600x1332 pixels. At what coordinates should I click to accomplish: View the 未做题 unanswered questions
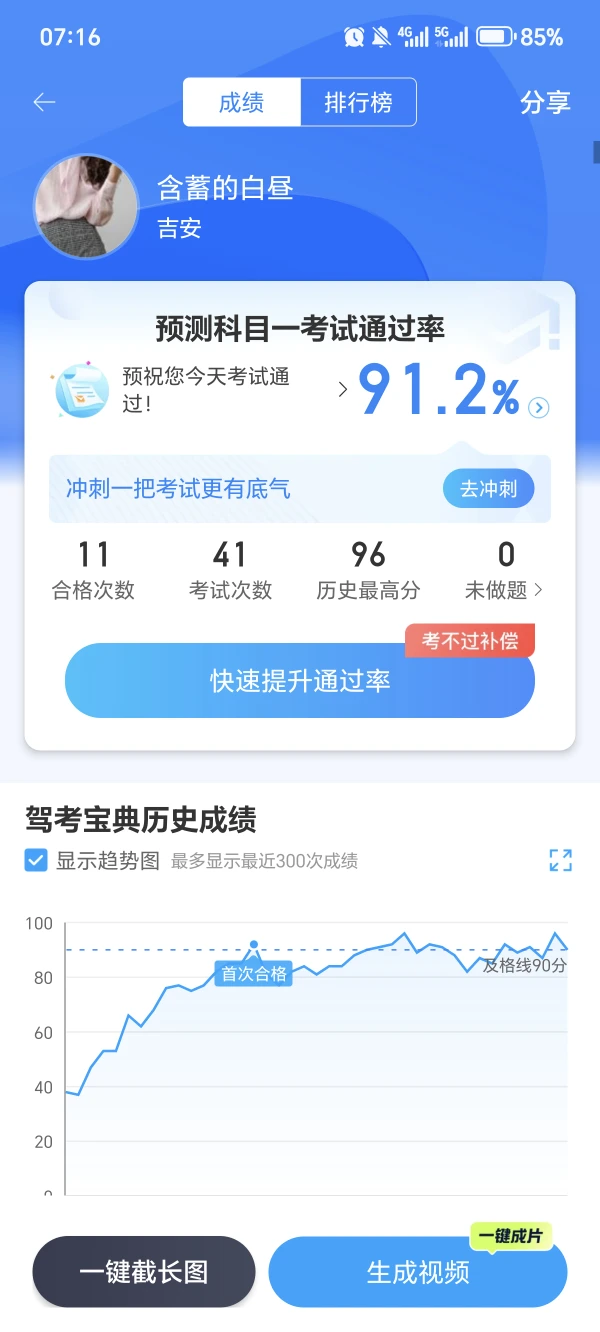pyautogui.click(x=505, y=571)
